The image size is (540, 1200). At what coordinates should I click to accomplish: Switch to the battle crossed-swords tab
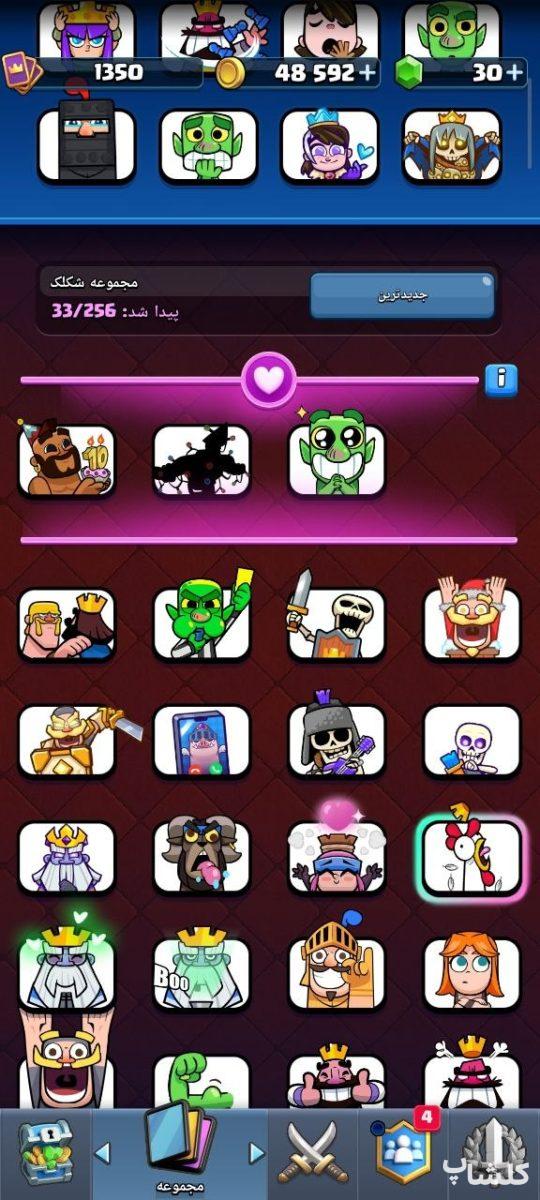point(312,1153)
